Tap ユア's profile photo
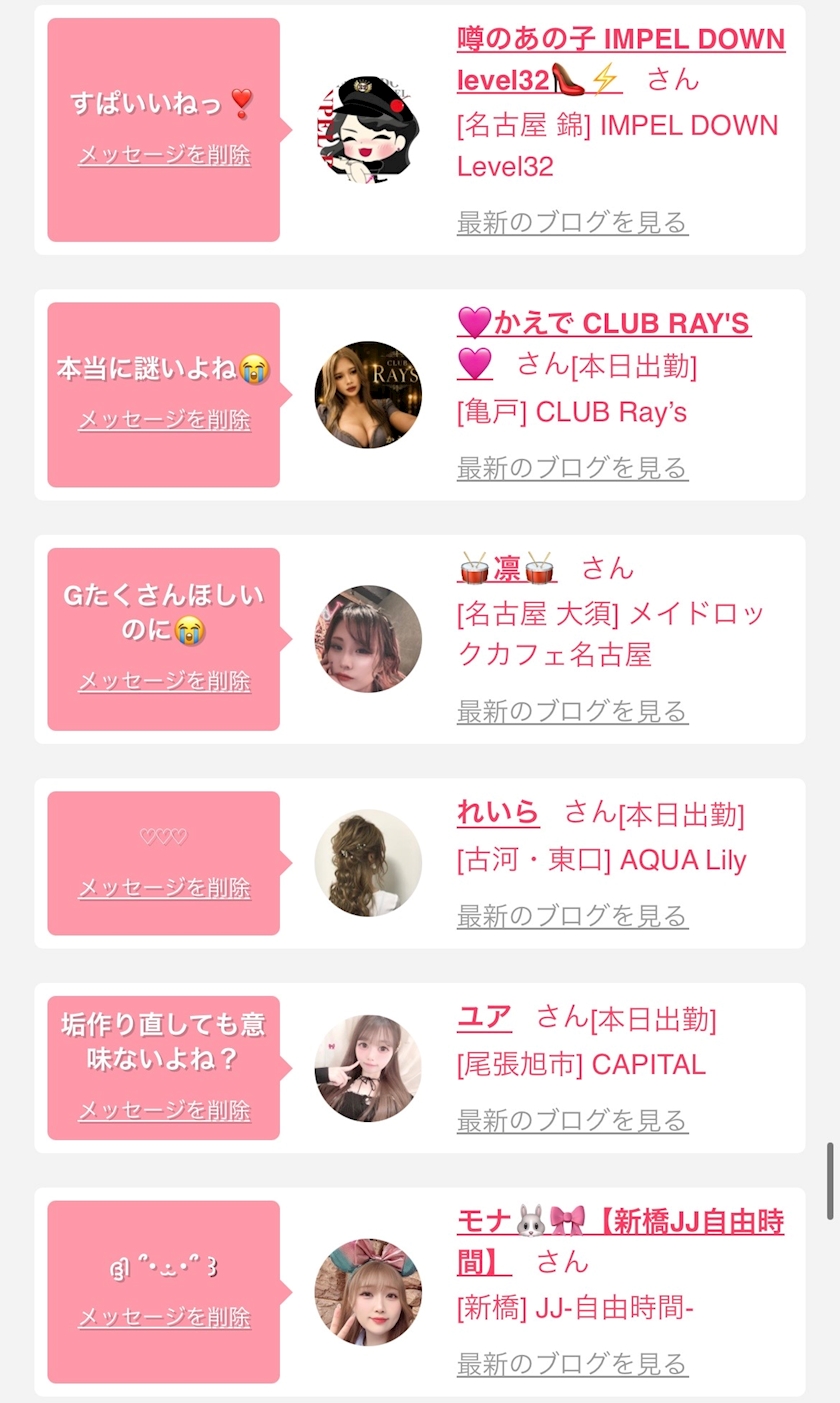 tap(368, 1068)
